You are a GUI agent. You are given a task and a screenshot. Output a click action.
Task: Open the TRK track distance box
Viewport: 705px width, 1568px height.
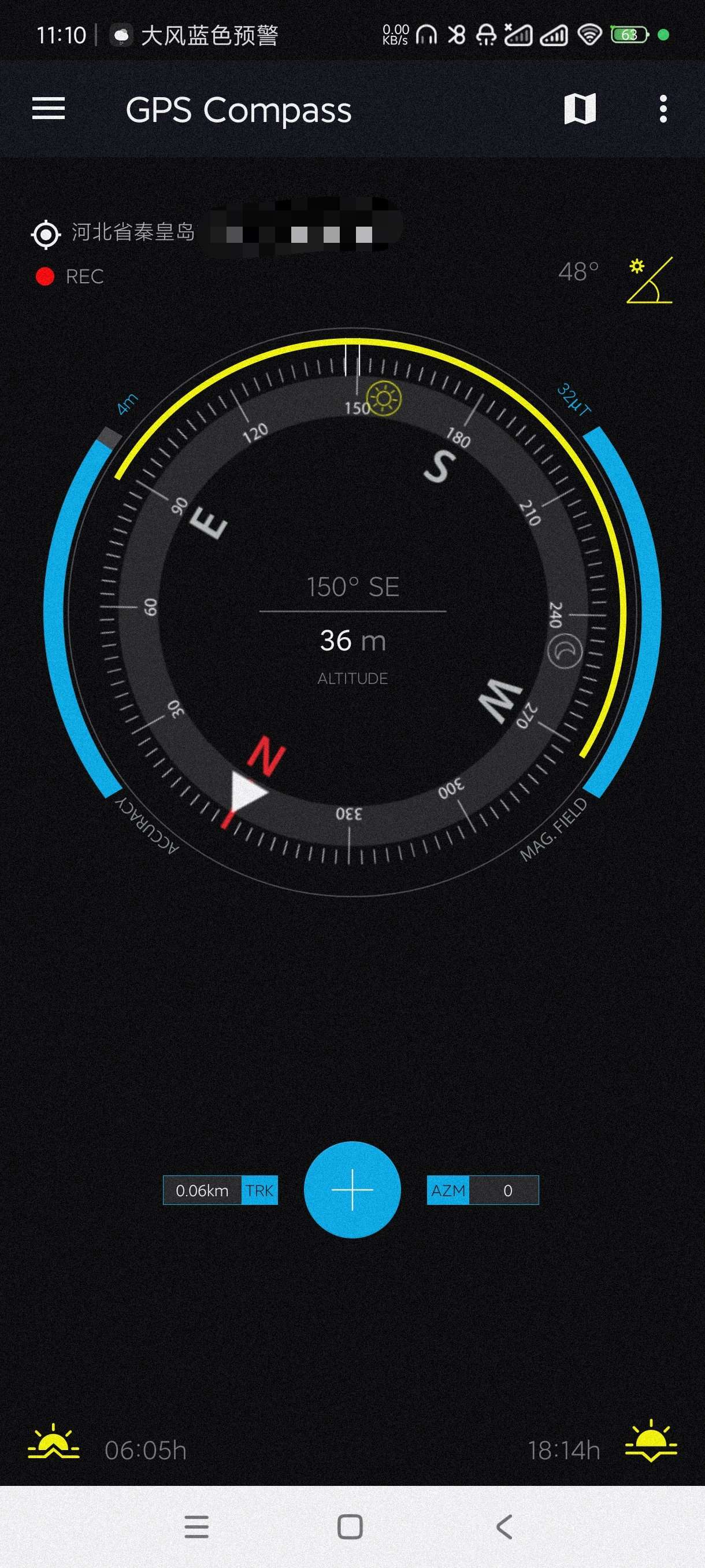pos(220,1190)
